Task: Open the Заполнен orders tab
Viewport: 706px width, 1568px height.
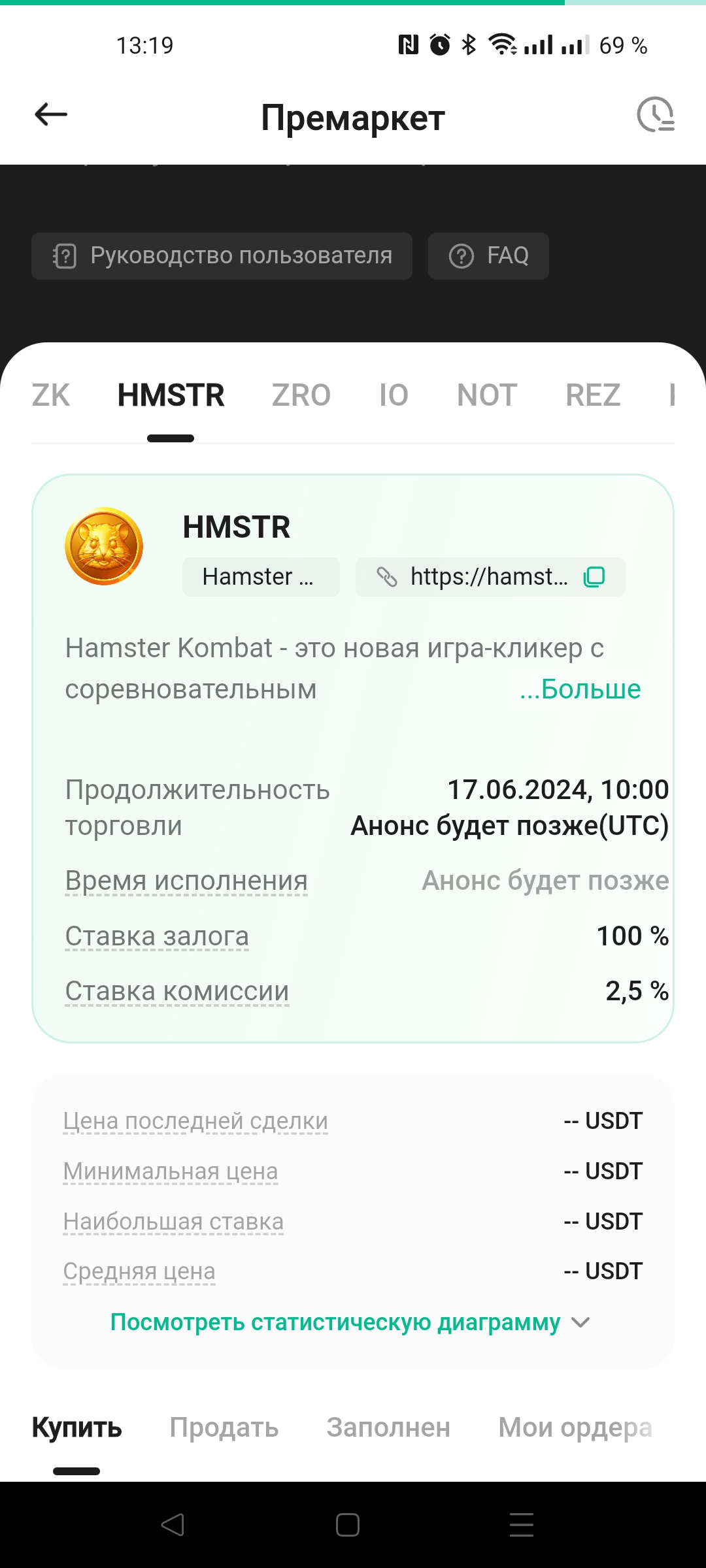Action: (388, 1428)
